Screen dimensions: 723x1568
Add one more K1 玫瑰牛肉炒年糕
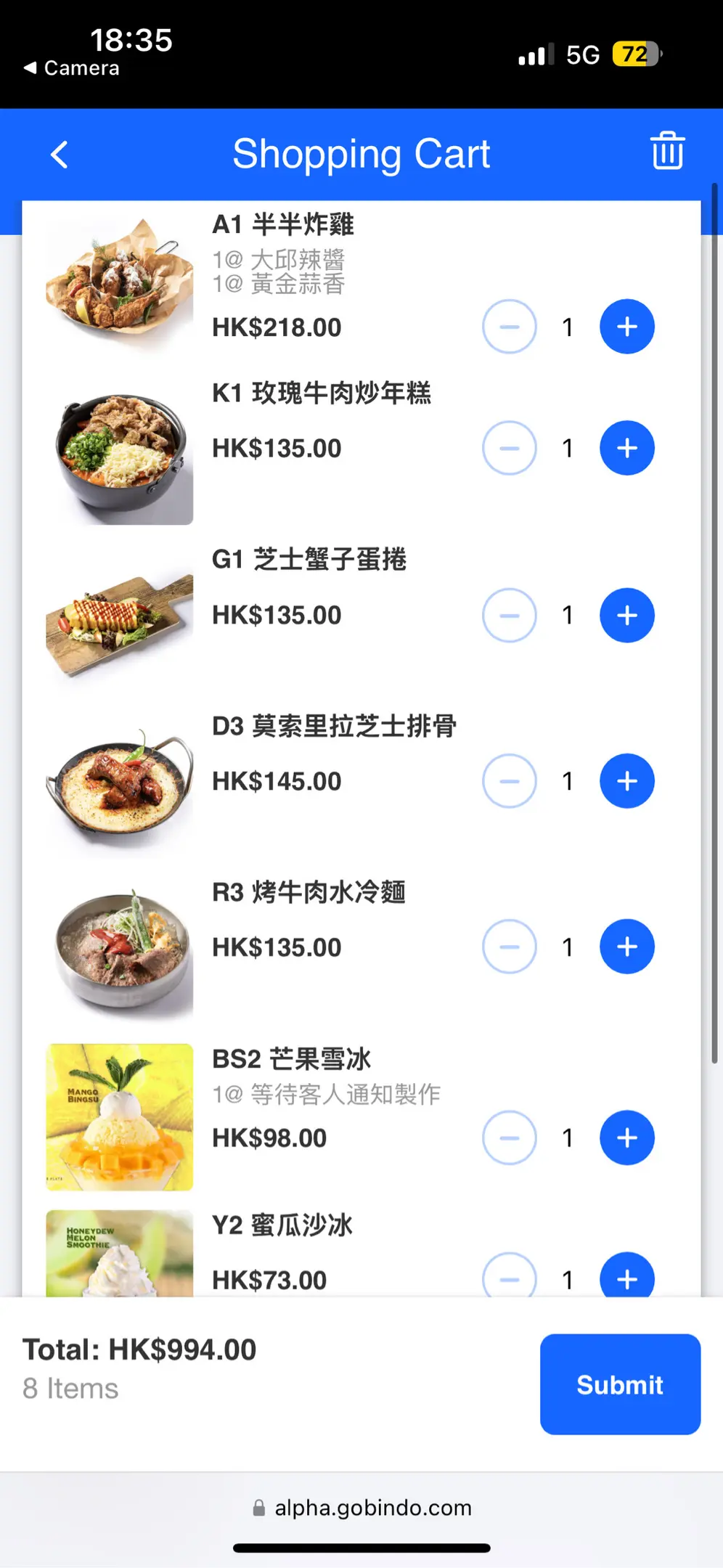pos(627,448)
